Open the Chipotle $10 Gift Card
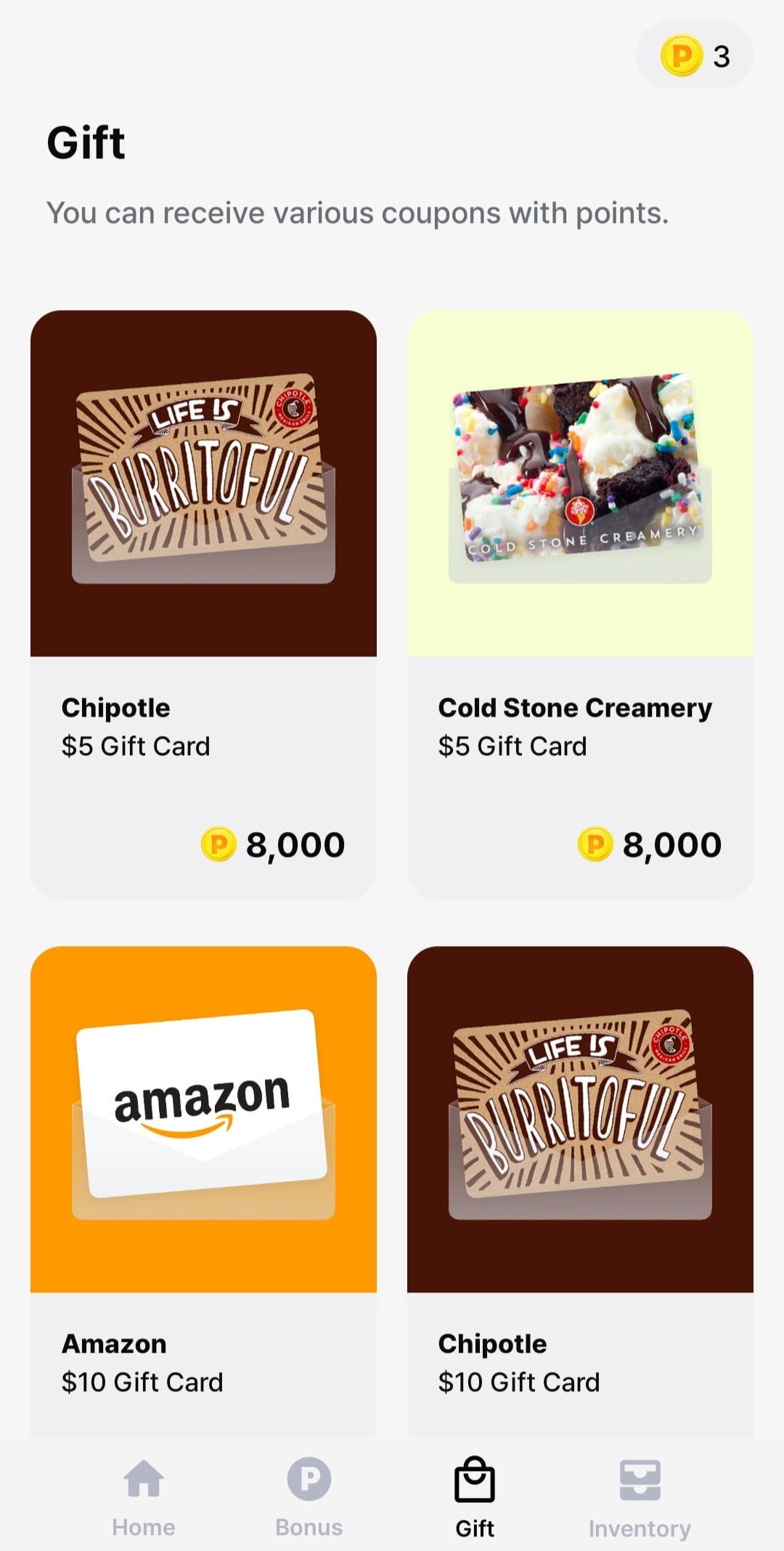 pos(580,1191)
